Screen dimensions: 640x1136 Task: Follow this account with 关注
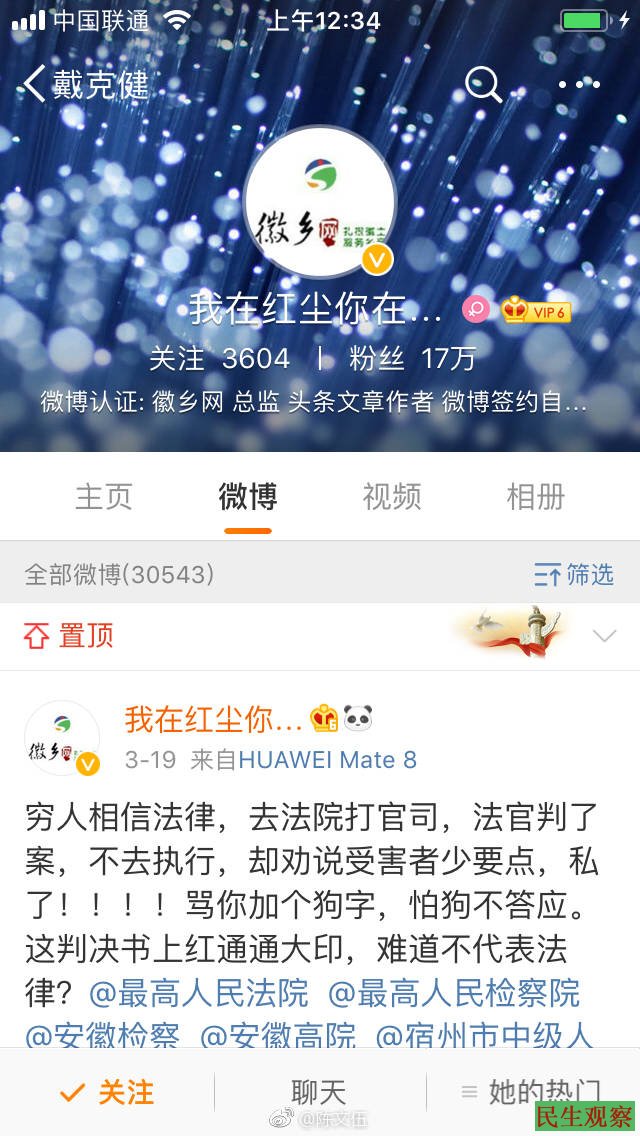107,1092
